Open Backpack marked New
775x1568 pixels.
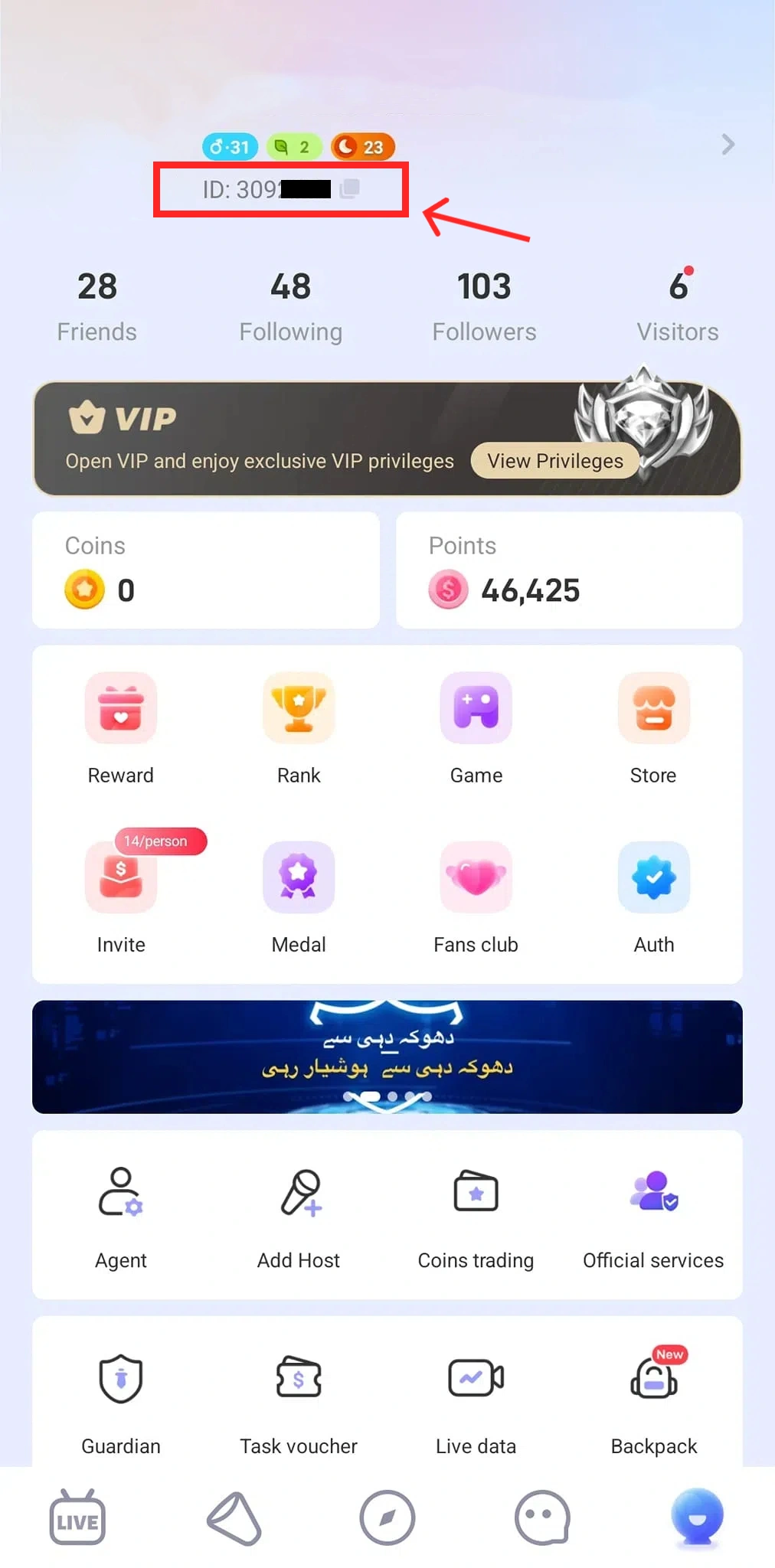[653, 1401]
